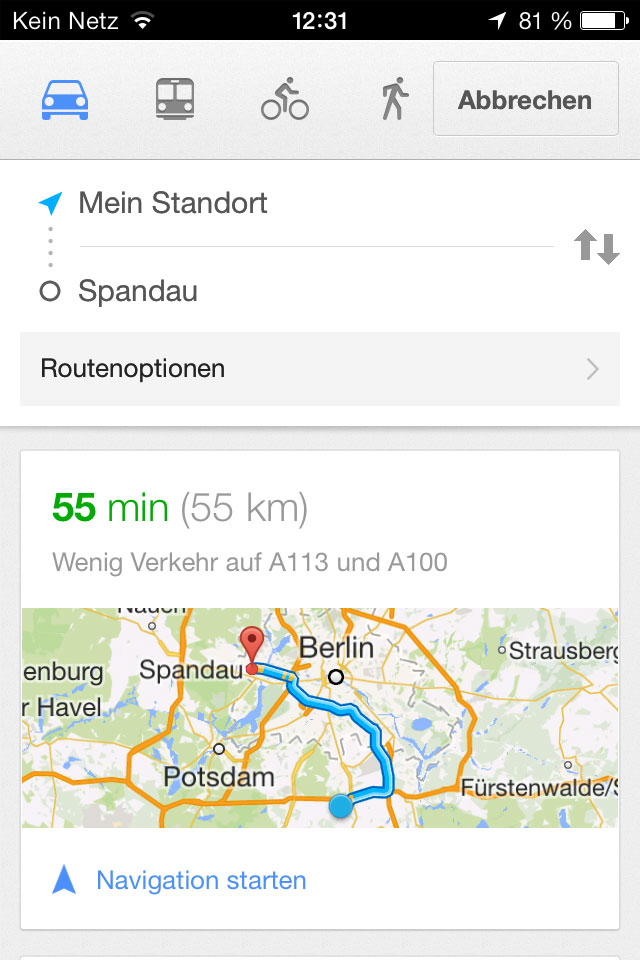The width and height of the screenshot is (640, 960).
Task: Switch to walking directions
Action: 395,100
